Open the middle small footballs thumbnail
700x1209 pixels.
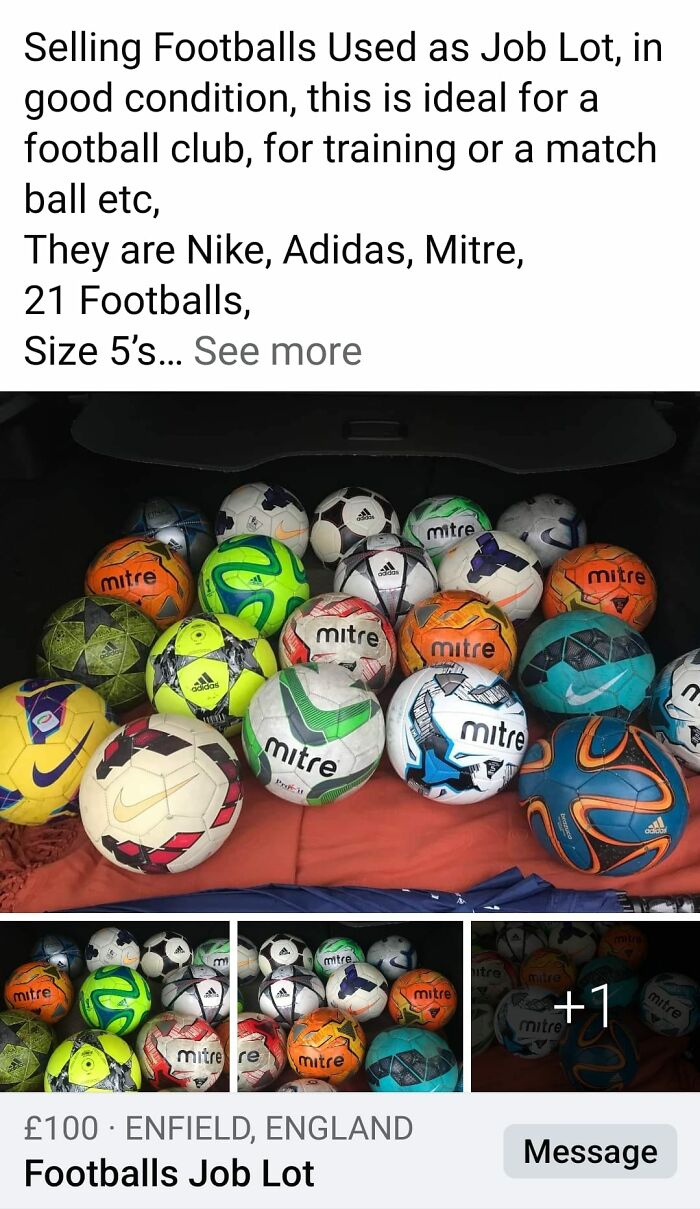pyautogui.click(x=350, y=1006)
